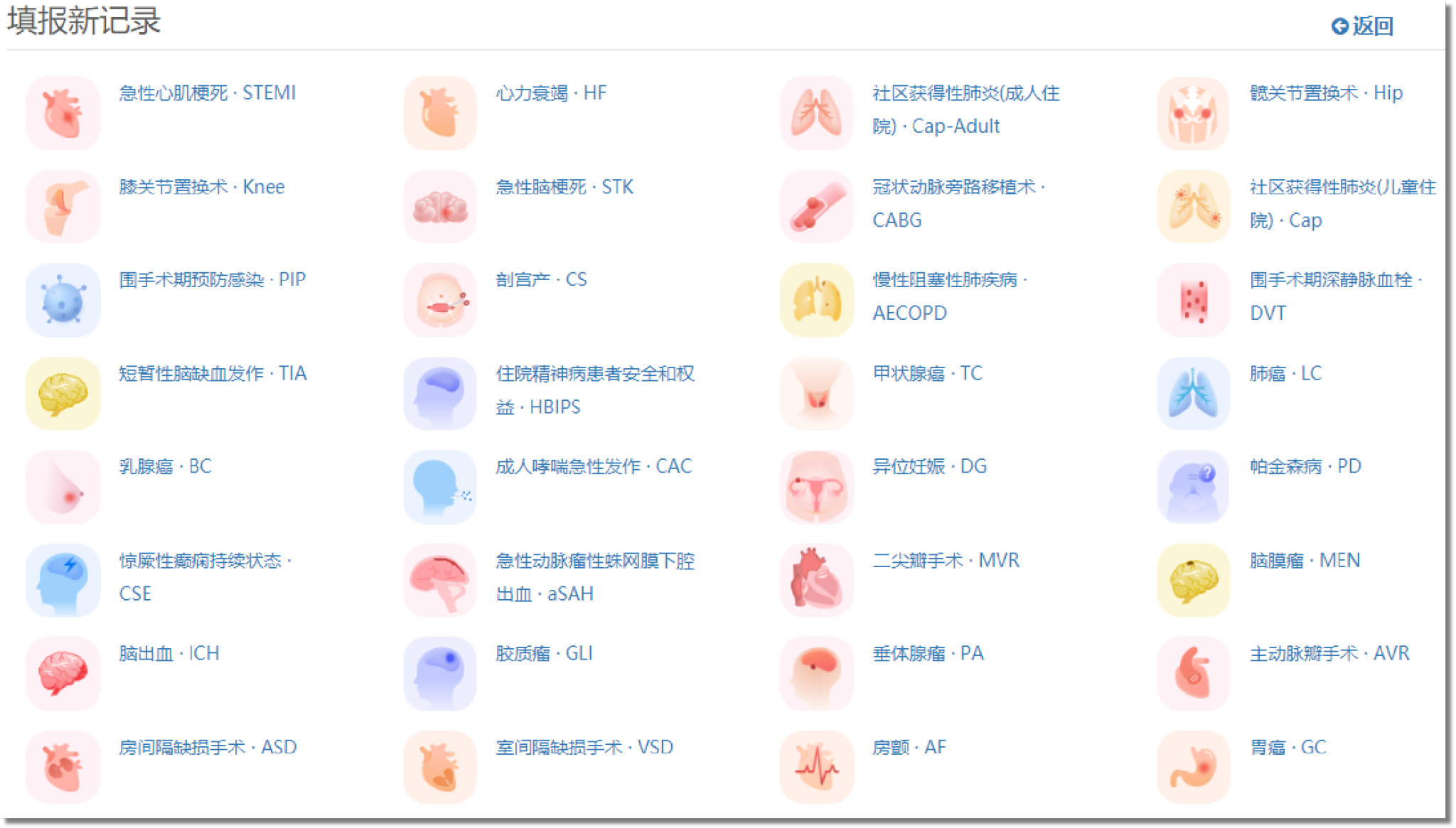Open 脑出血 · ICH
This screenshot has height=828, width=1456.
pos(168,654)
